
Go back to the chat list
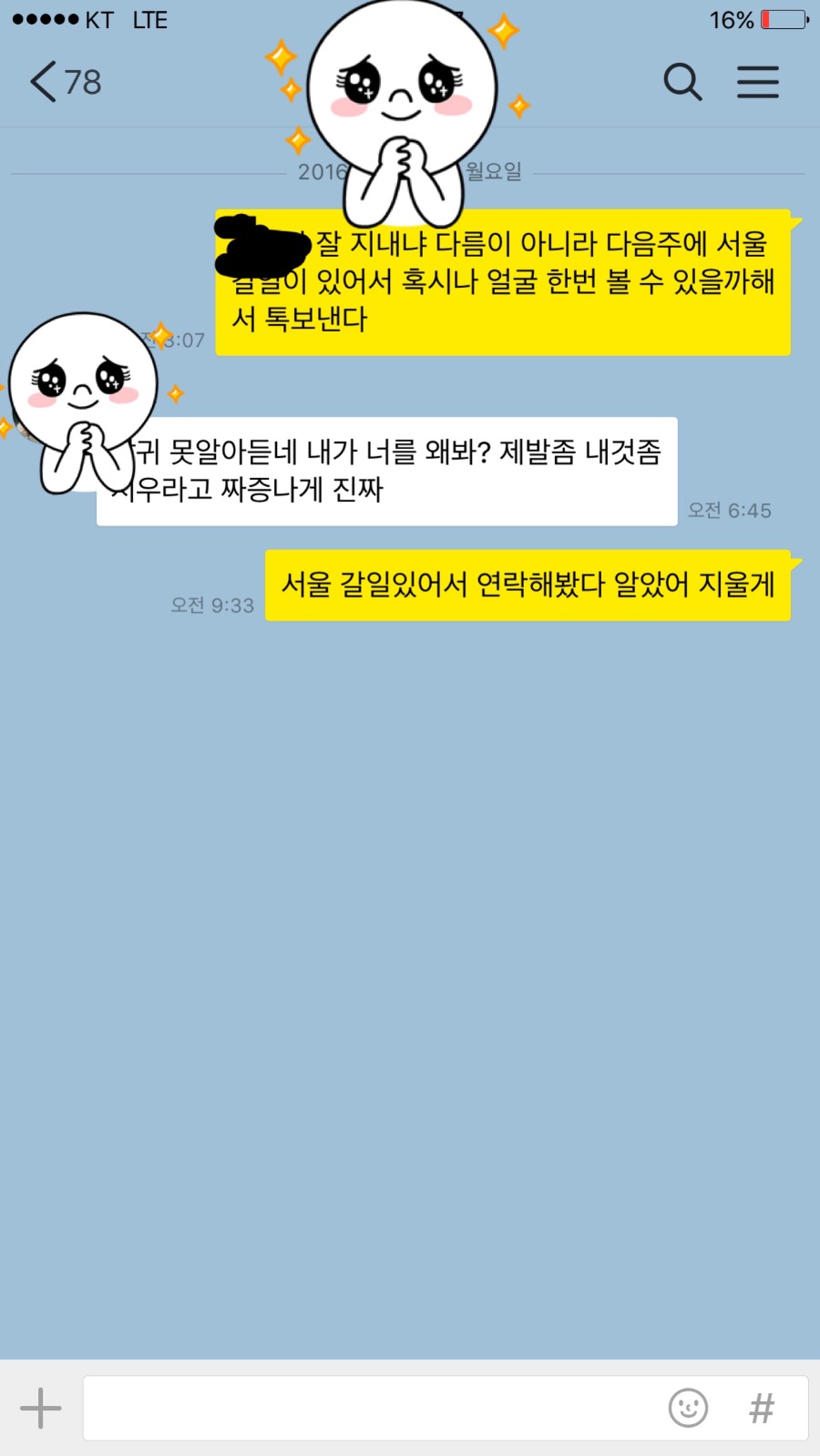pyautogui.click(x=64, y=82)
